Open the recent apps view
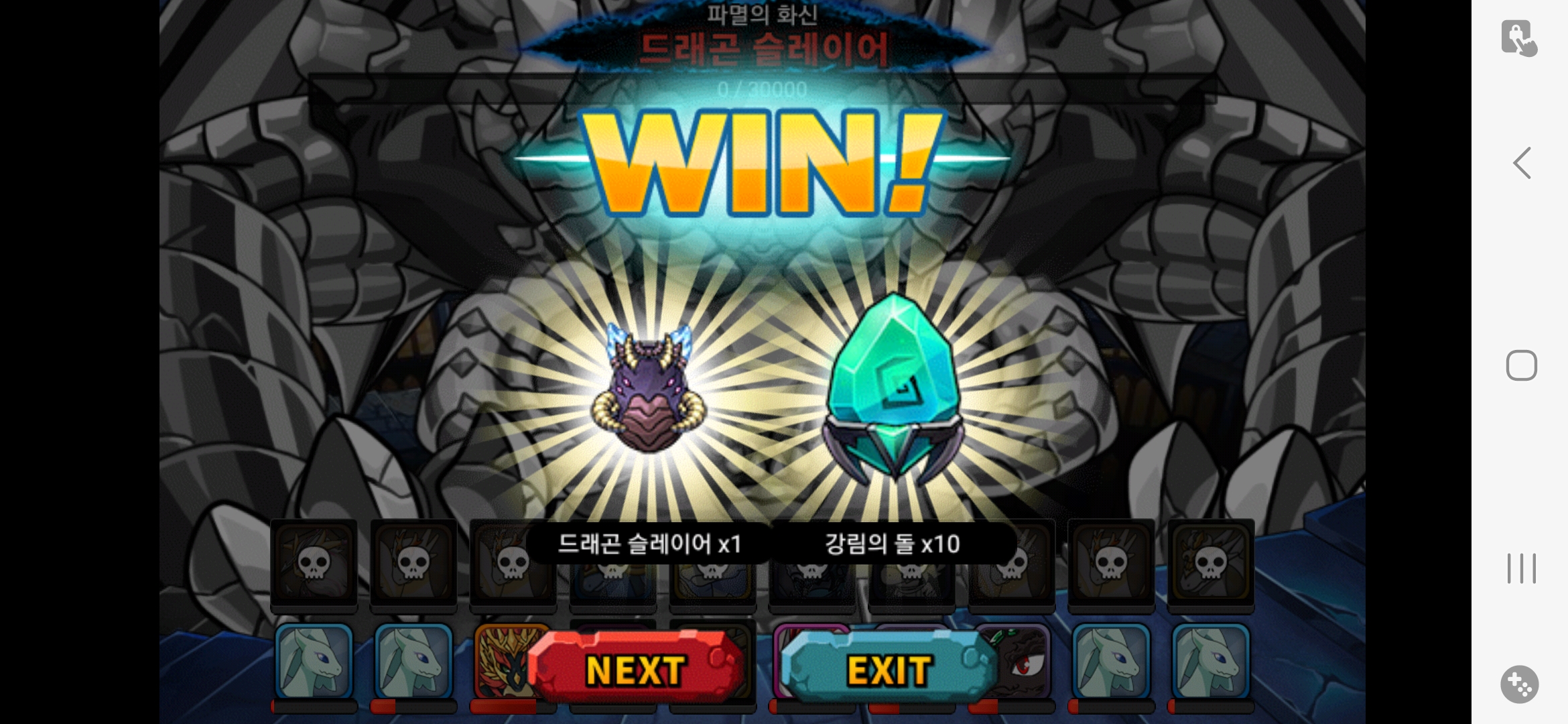The width and height of the screenshot is (1568, 724). [1521, 568]
